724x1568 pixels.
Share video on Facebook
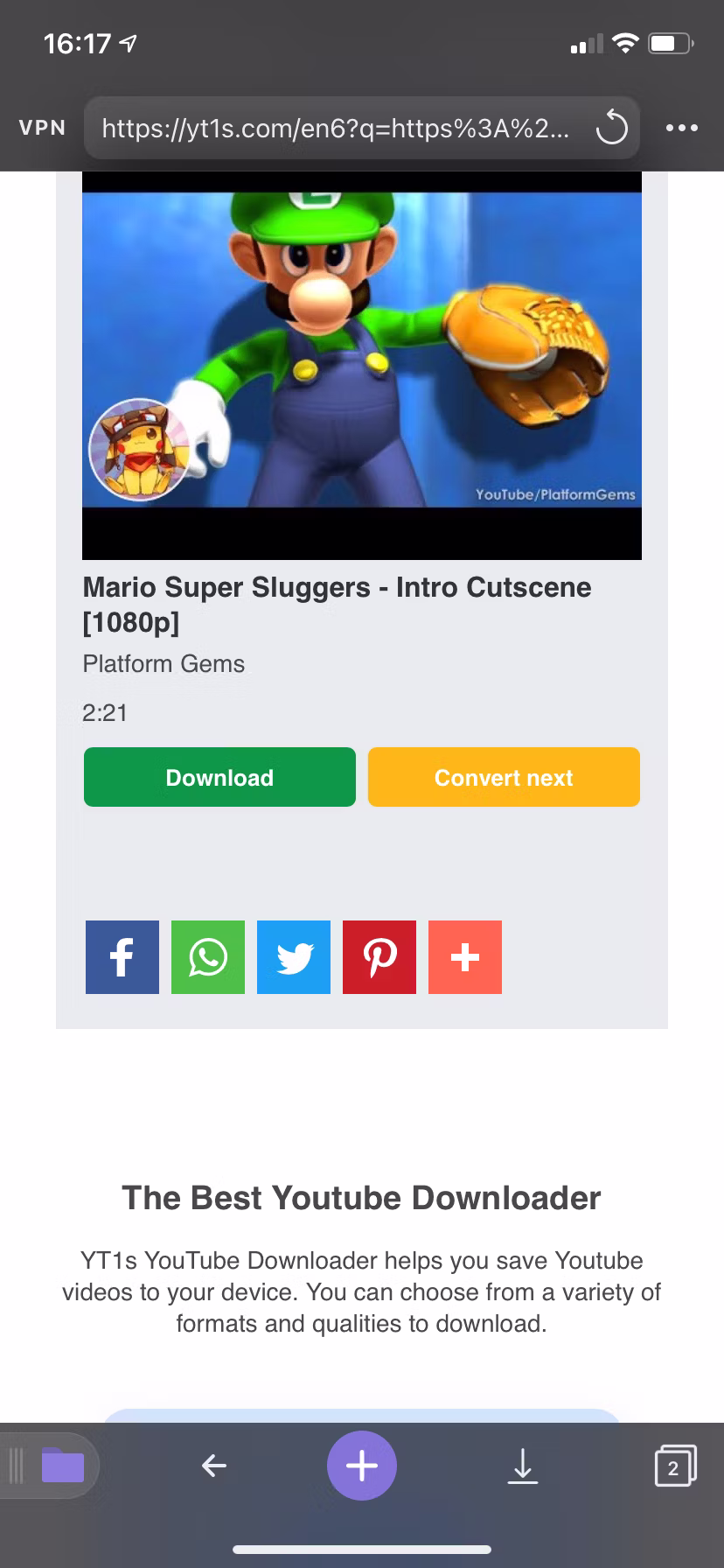[x=122, y=957]
